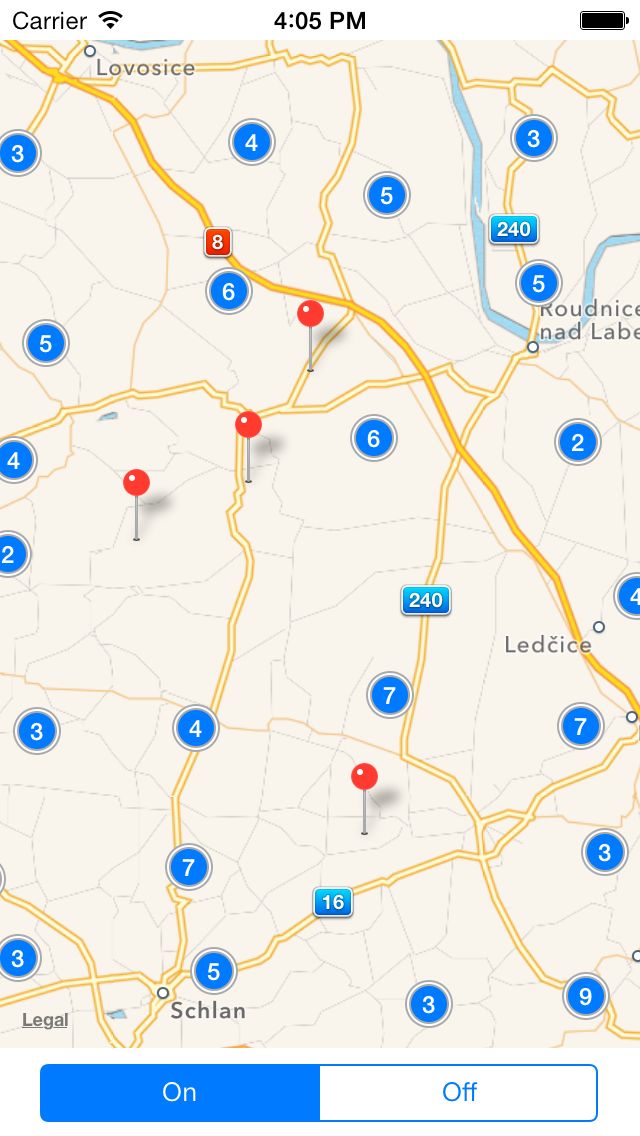Select the On segment
640x1136 pixels.
click(180, 1092)
